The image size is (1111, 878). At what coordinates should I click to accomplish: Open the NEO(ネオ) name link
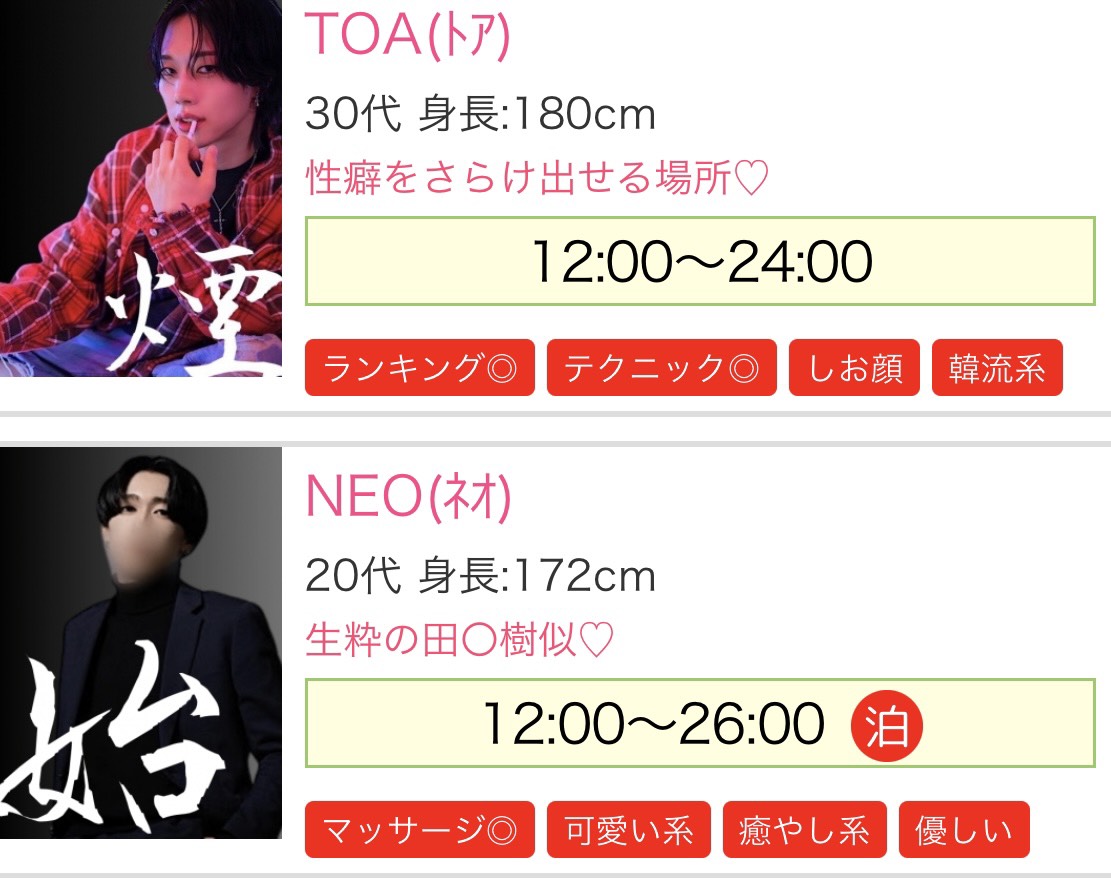click(407, 497)
